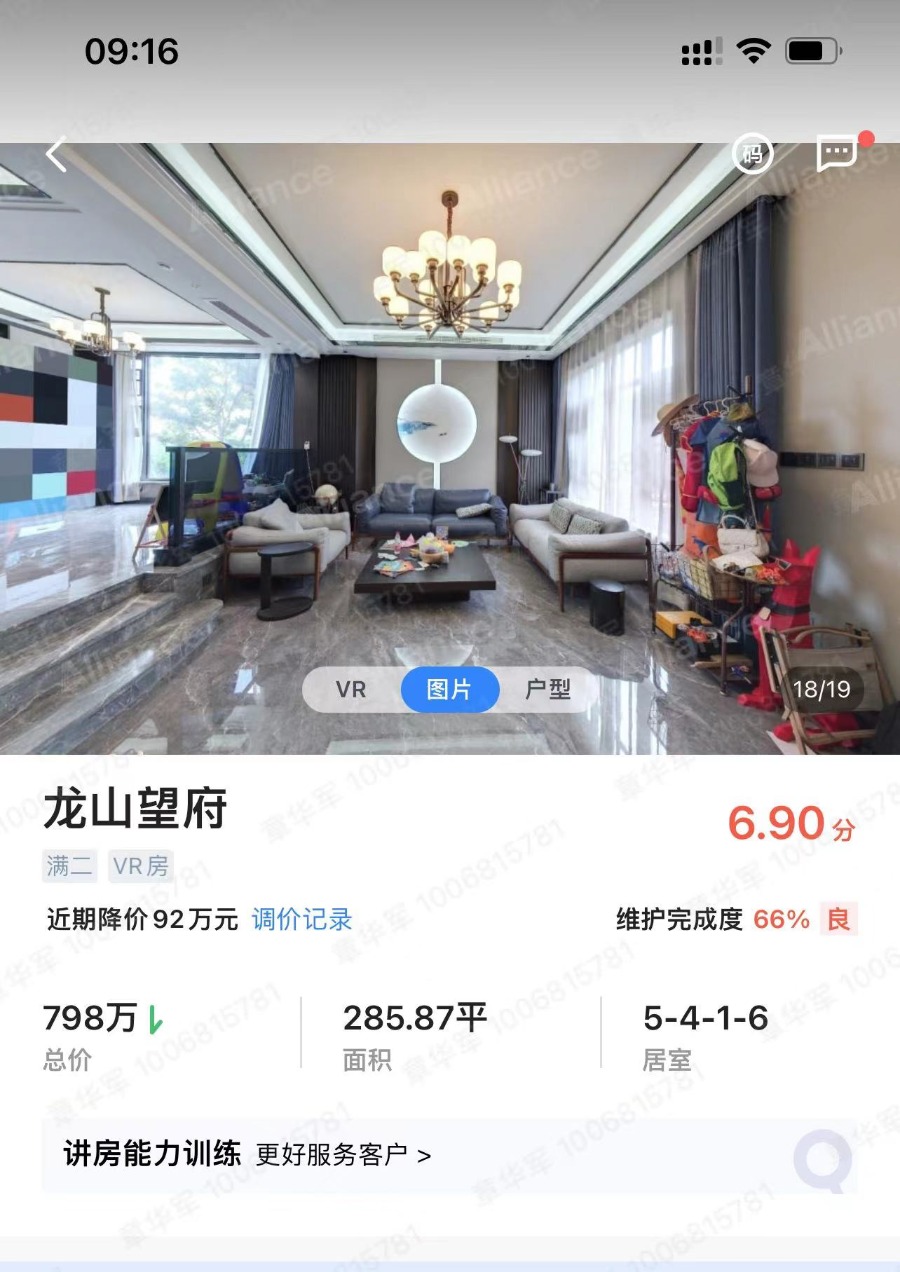Switch to the 户型 floor plan tab
Viewport: 900px width, 1272px height.
pyautogui.click(x=547, y=689)
